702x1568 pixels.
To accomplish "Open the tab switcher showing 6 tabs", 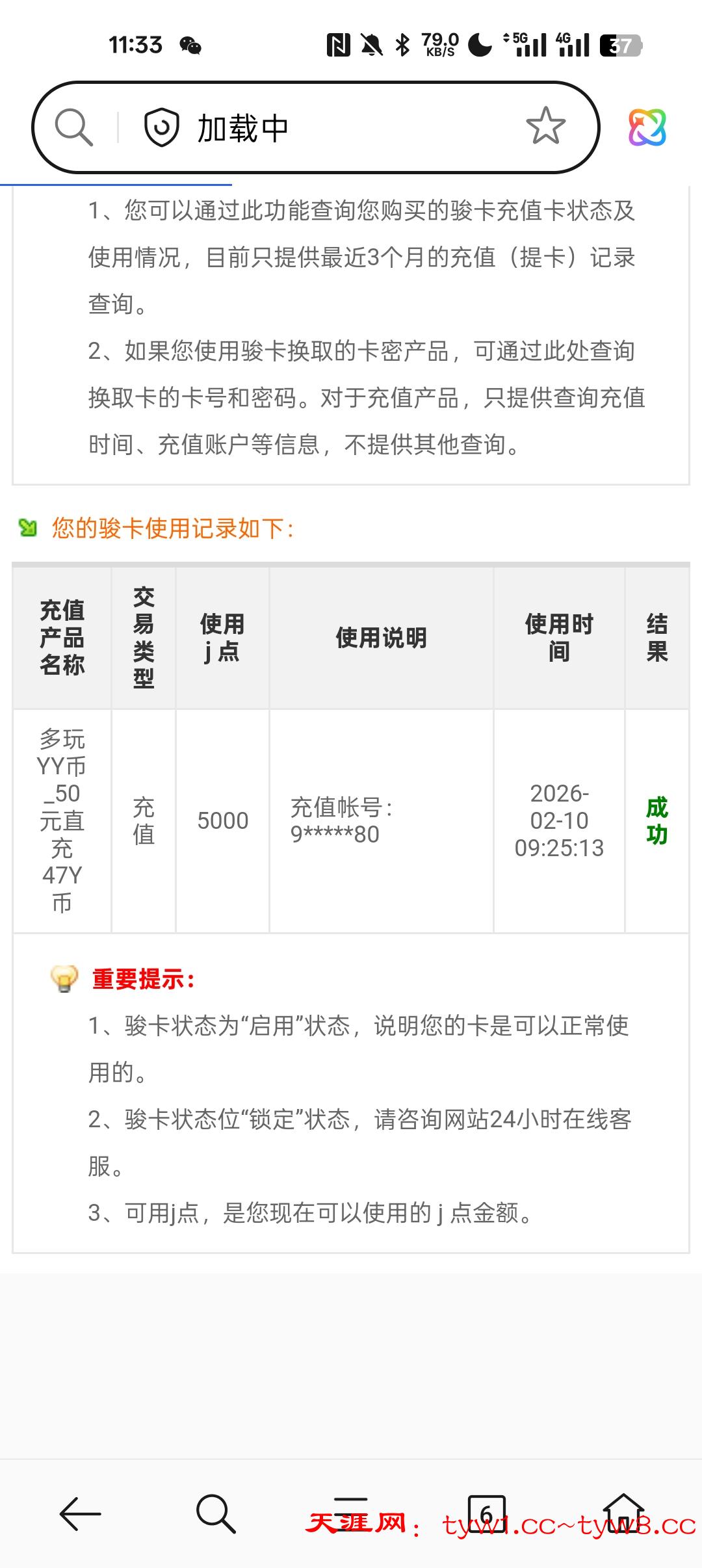I will [x=486, y=1513].
